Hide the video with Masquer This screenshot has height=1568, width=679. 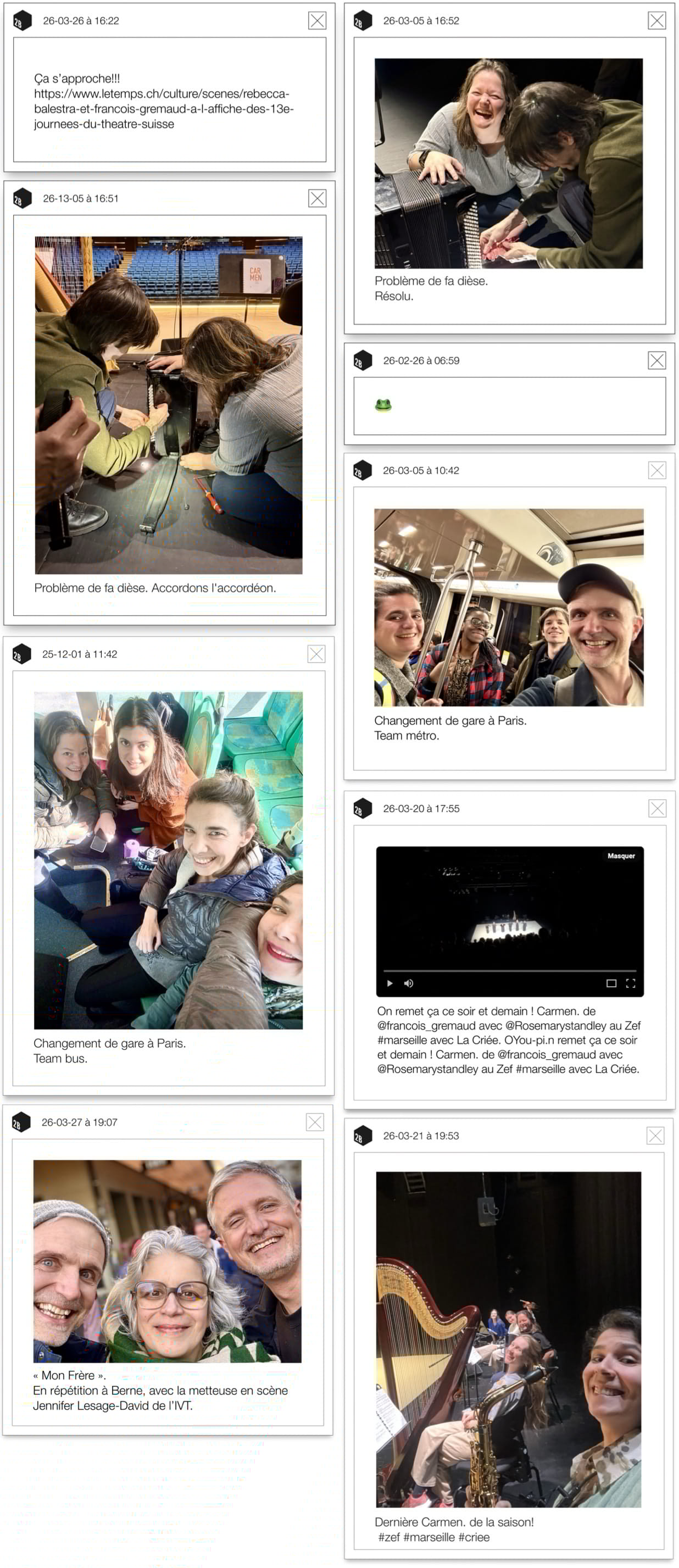click(621, 856)
